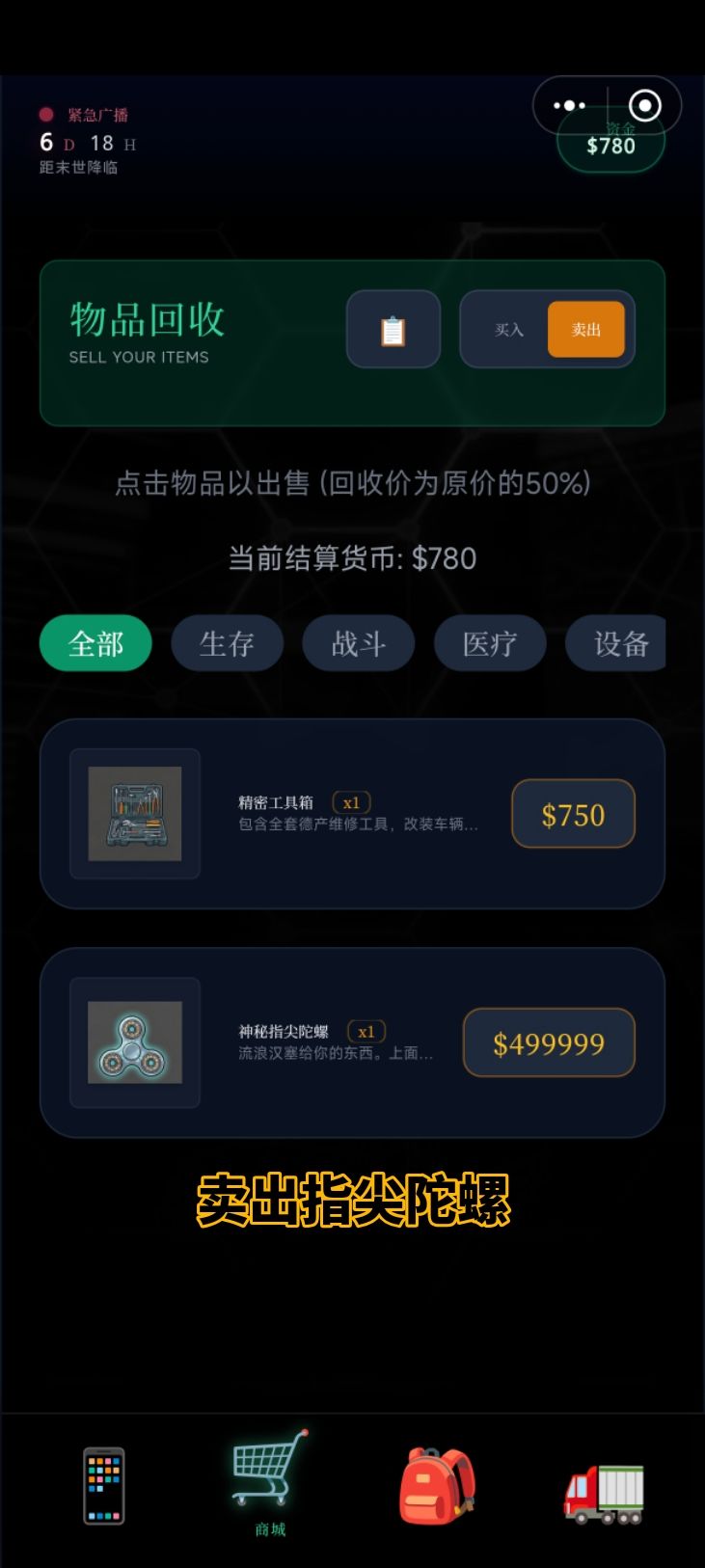Screen dimensions: 705x1568
Task: Switch to 买入 buy mode
Action: coord(510,330)
